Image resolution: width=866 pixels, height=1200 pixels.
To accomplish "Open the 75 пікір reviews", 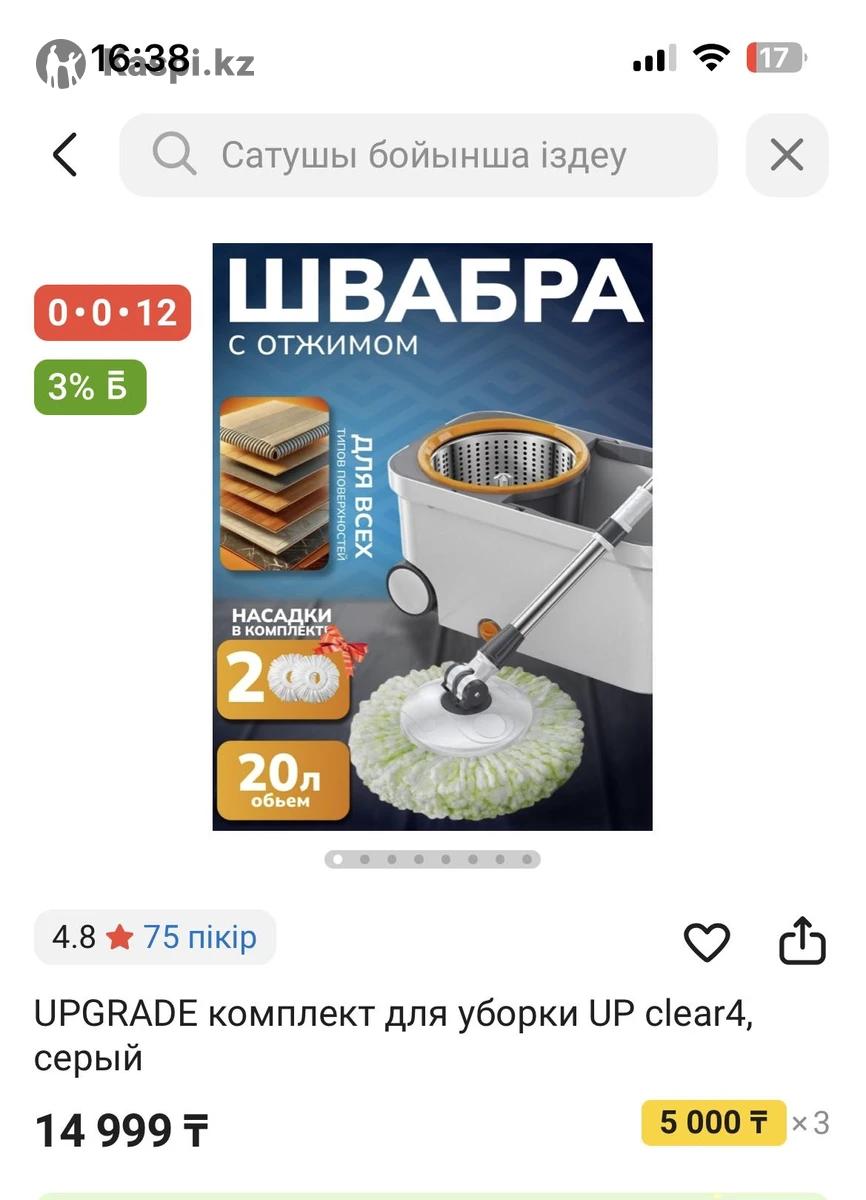I will click(x=199, y=937).
